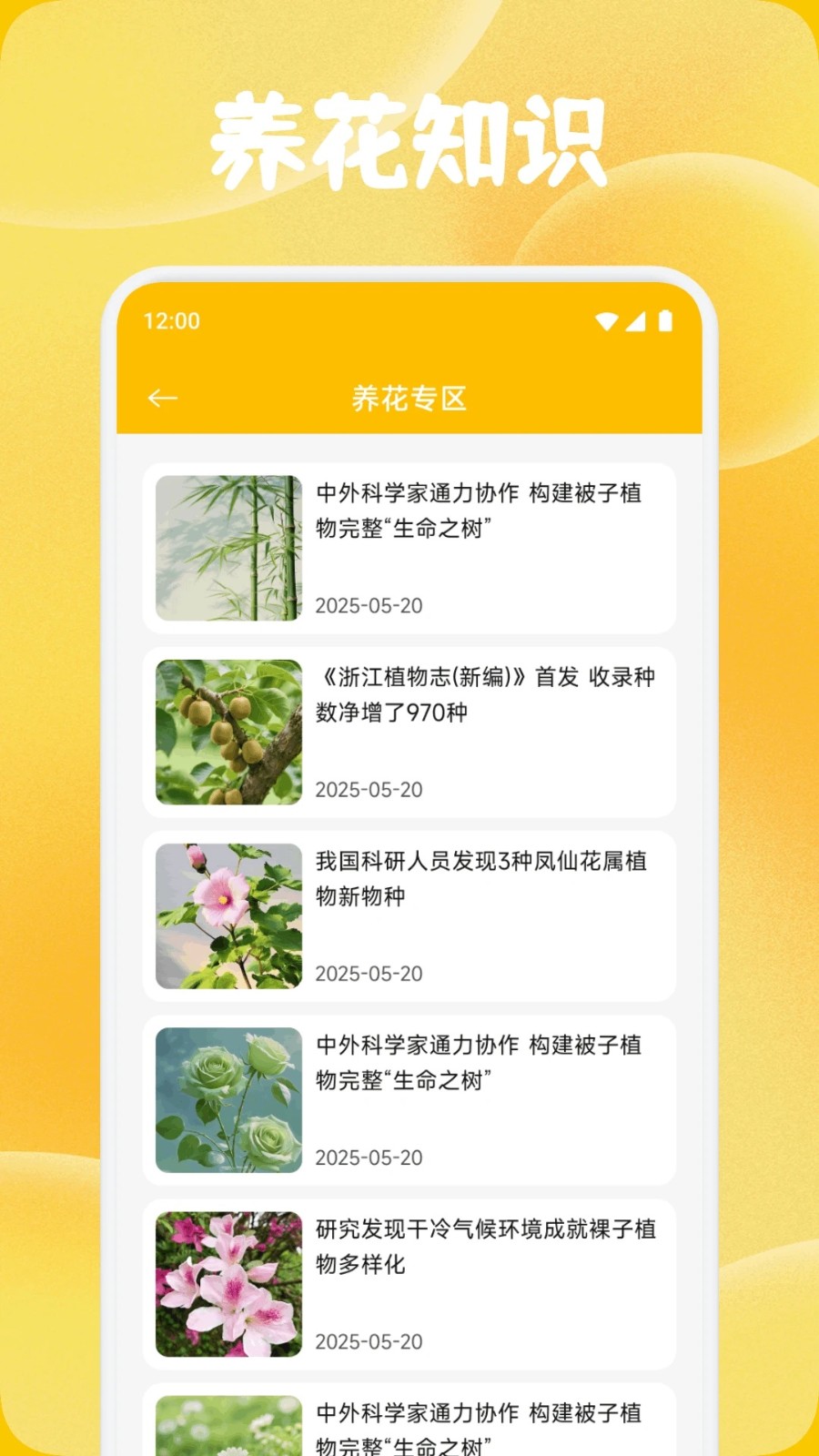Tap the pink azalea article thumbnail
Image resolution: width=819 pixels, height=1456 pixels.
[x=226, y=1285]
